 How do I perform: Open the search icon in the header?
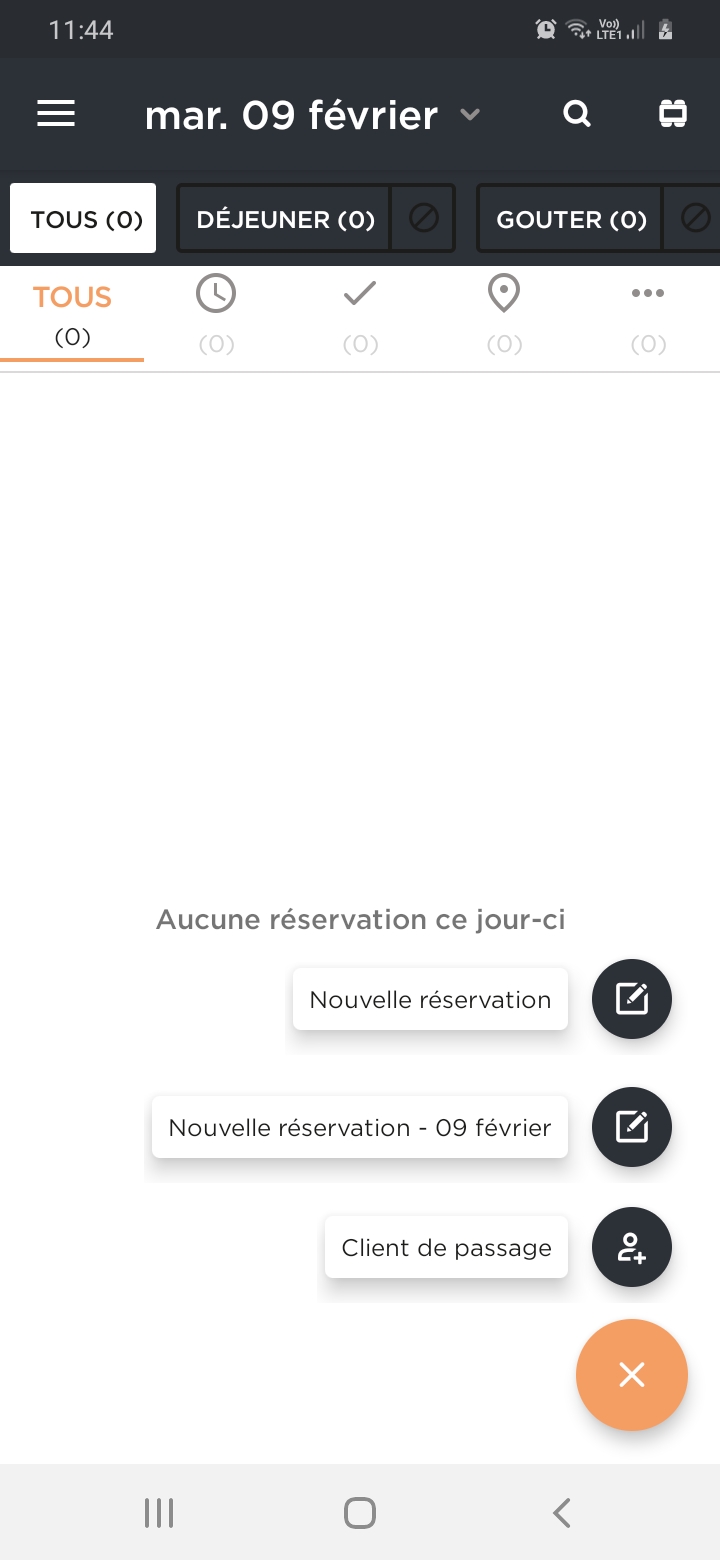click(x=577, y=114)
